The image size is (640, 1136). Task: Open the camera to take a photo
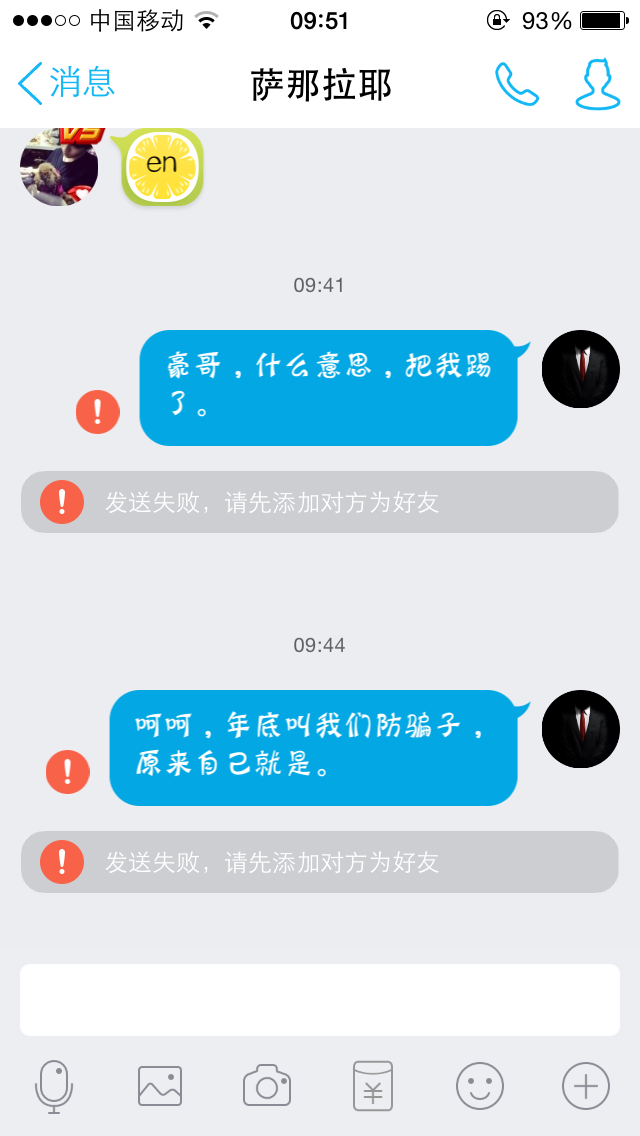(267, 1085)
